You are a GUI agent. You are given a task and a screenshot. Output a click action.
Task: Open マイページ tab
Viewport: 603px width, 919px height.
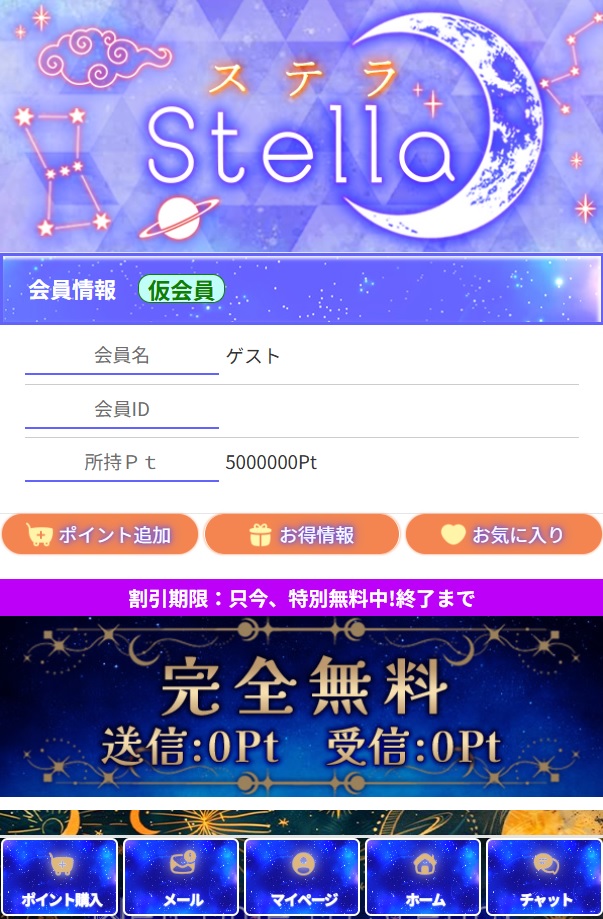[x=302, y=877]
